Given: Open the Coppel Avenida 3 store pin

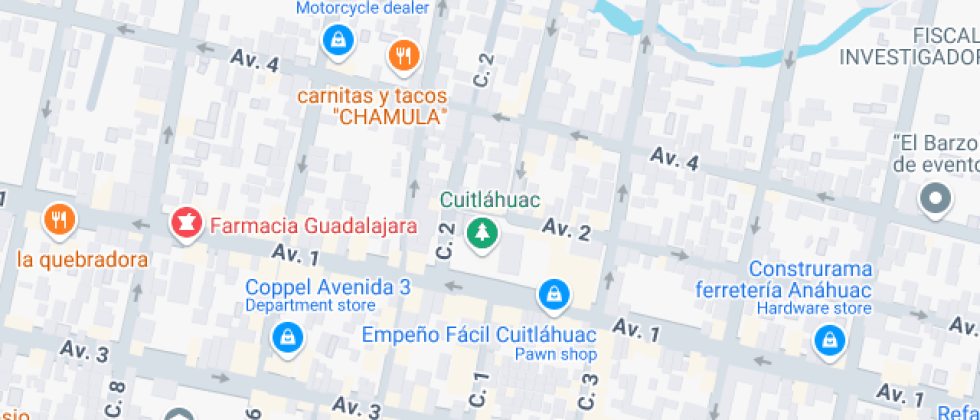Looking at the screenshot, I should click(x=287, y=337).
